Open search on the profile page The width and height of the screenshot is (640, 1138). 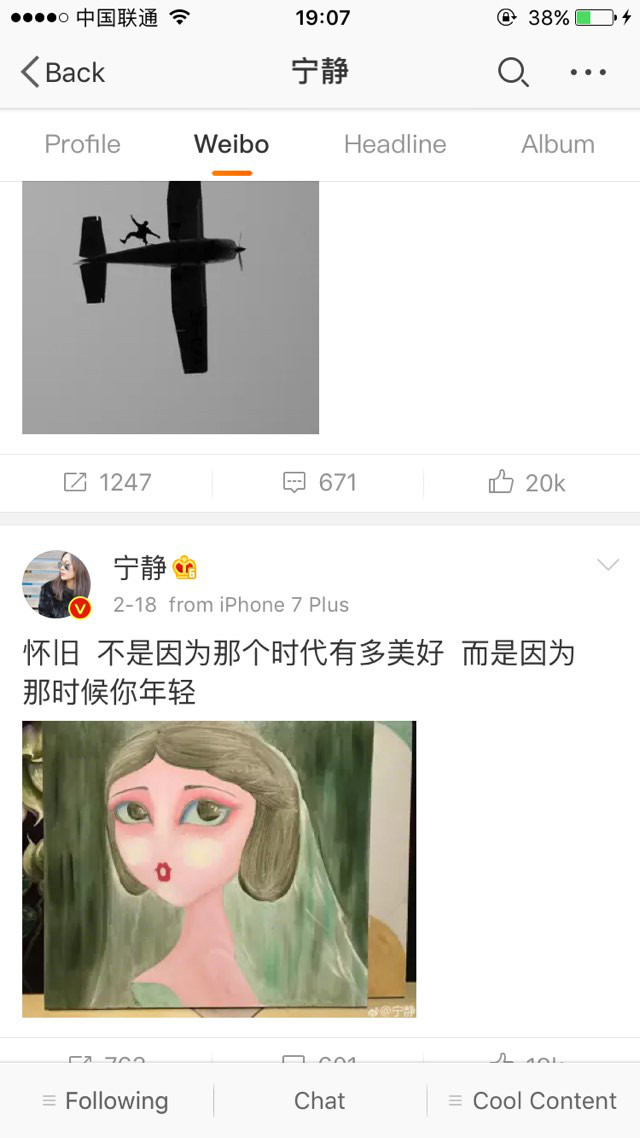pyautogui.click(x=512, y=72)
